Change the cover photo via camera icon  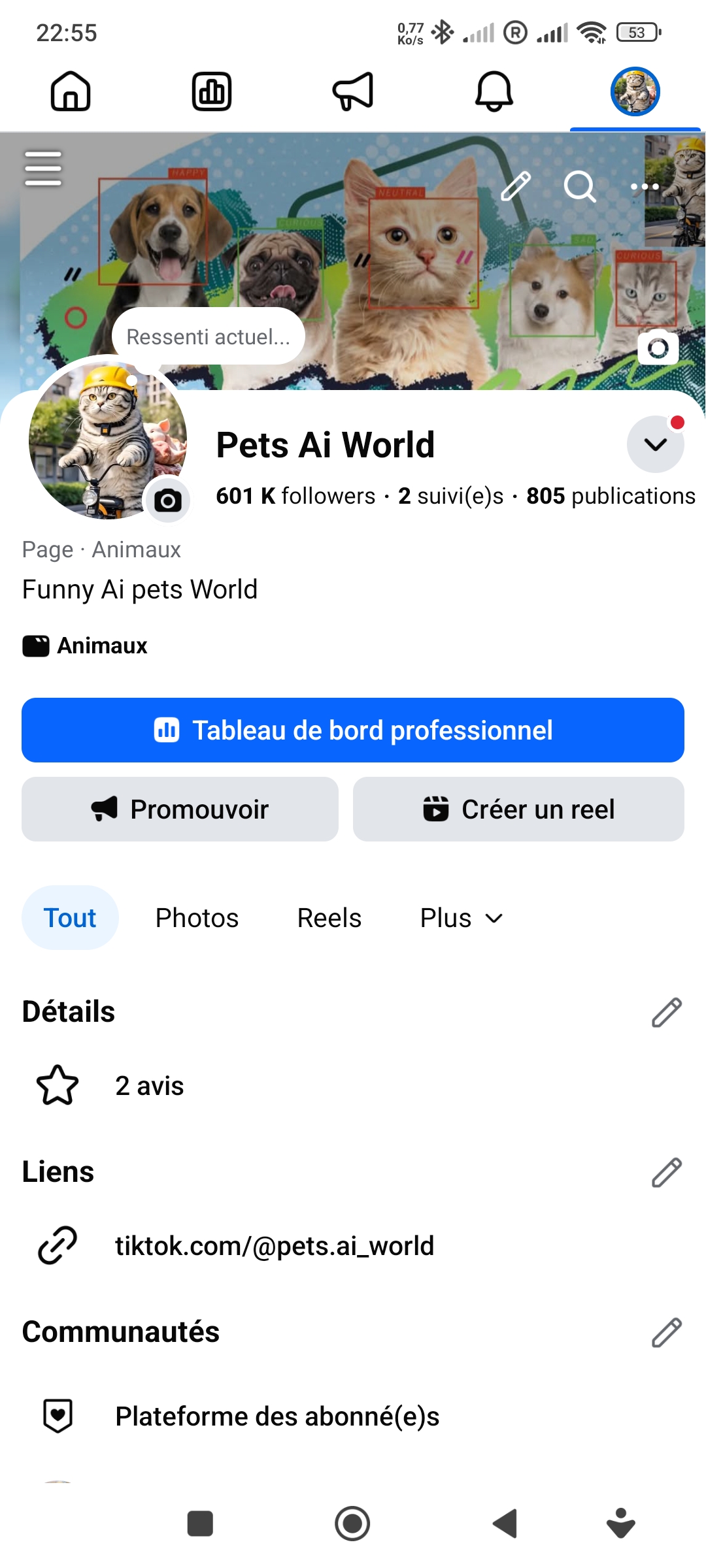tap(658, 348)
